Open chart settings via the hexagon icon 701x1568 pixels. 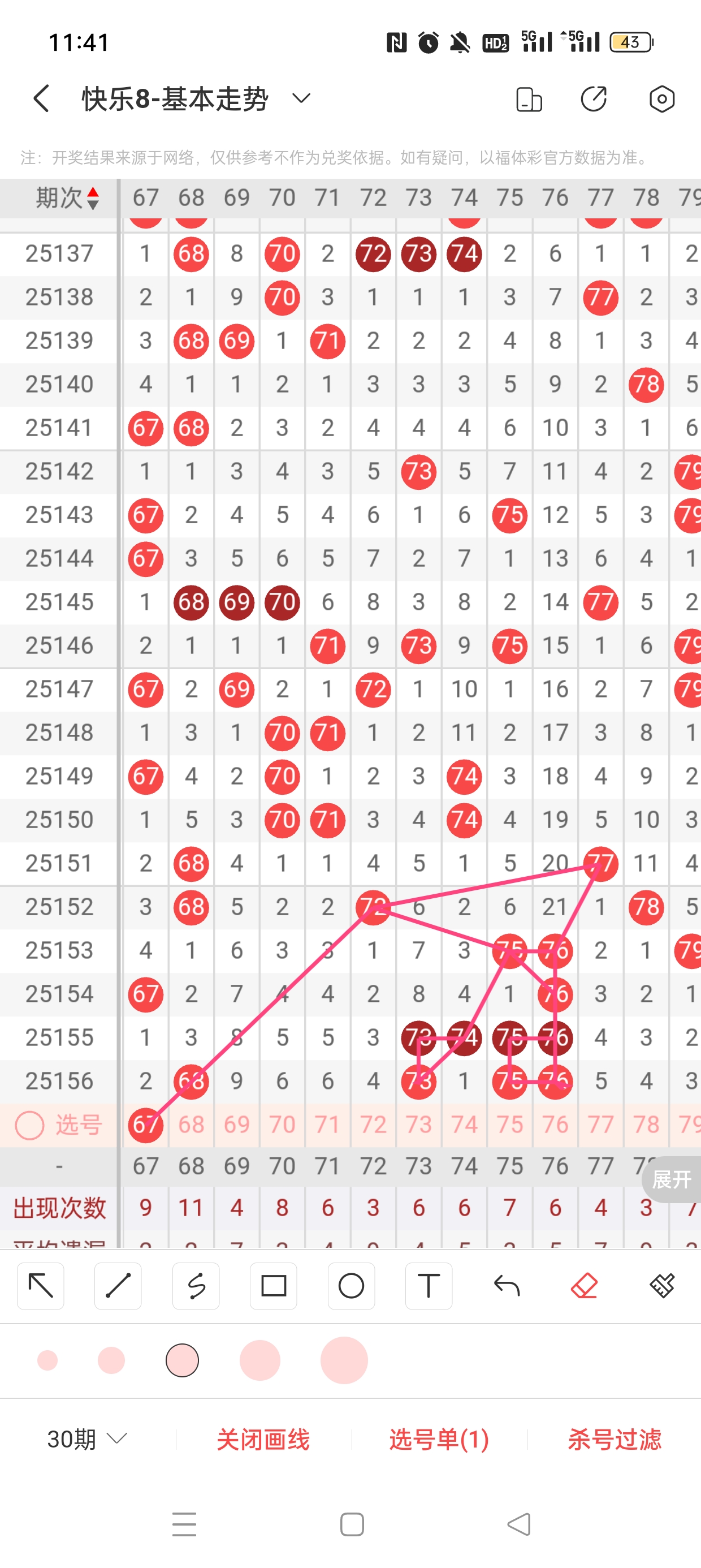click(x=661, y=98)
